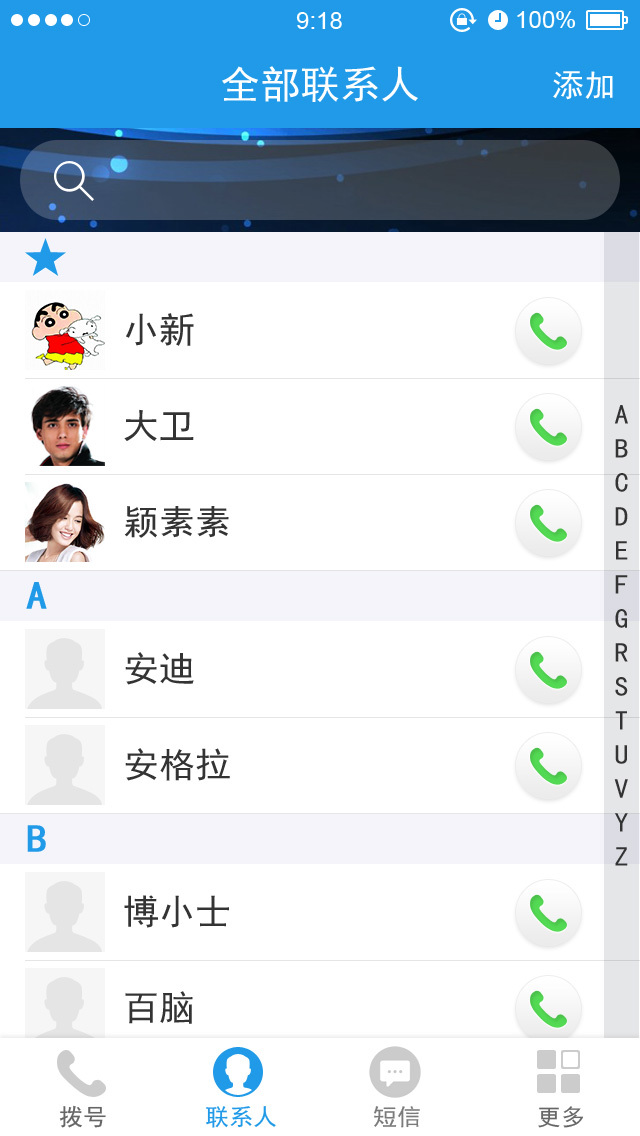Image resolution: width=640 pixels, height=1136 pixels.
Task: Call 安格拉 using the call icon
Action: click(548, 766)
